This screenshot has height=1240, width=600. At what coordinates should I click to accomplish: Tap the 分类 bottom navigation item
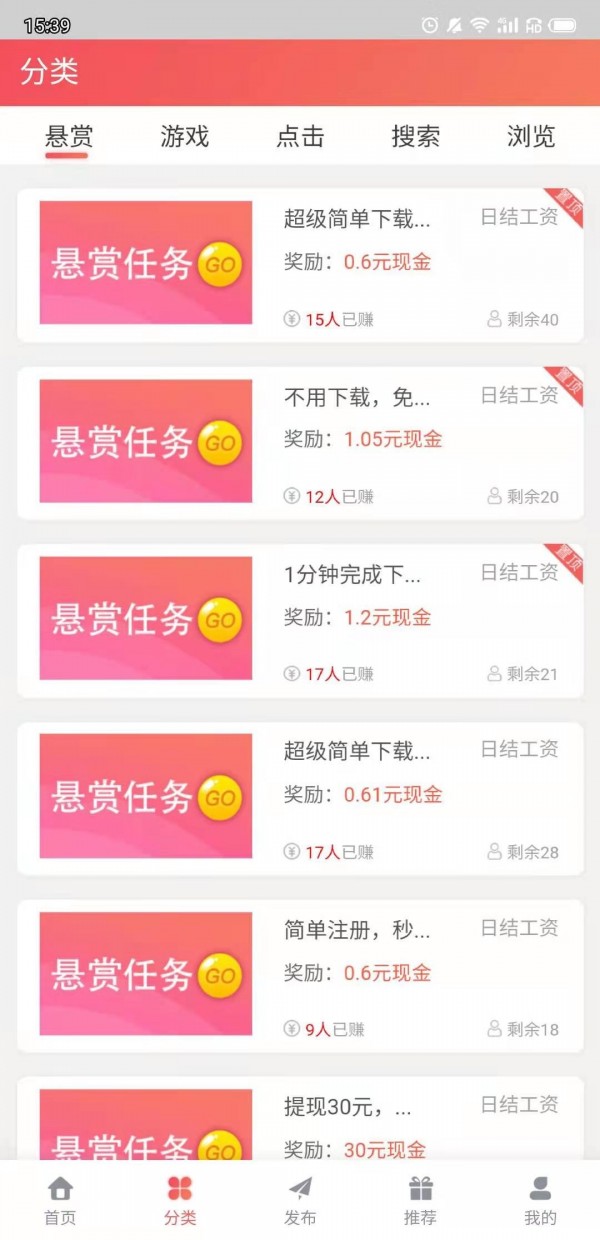pos(180,1200)
